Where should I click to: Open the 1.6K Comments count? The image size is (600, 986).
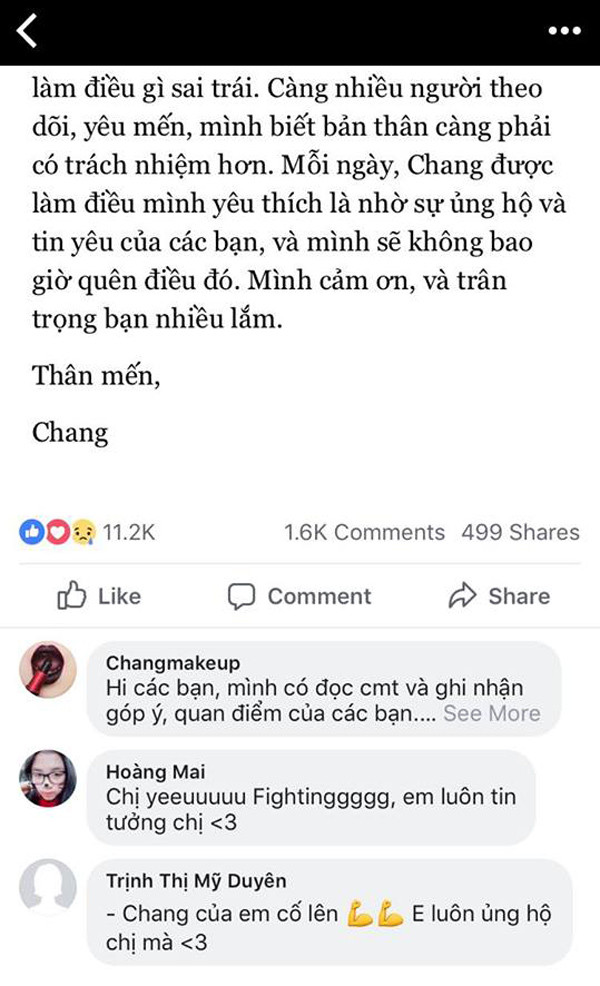point(364,532)
